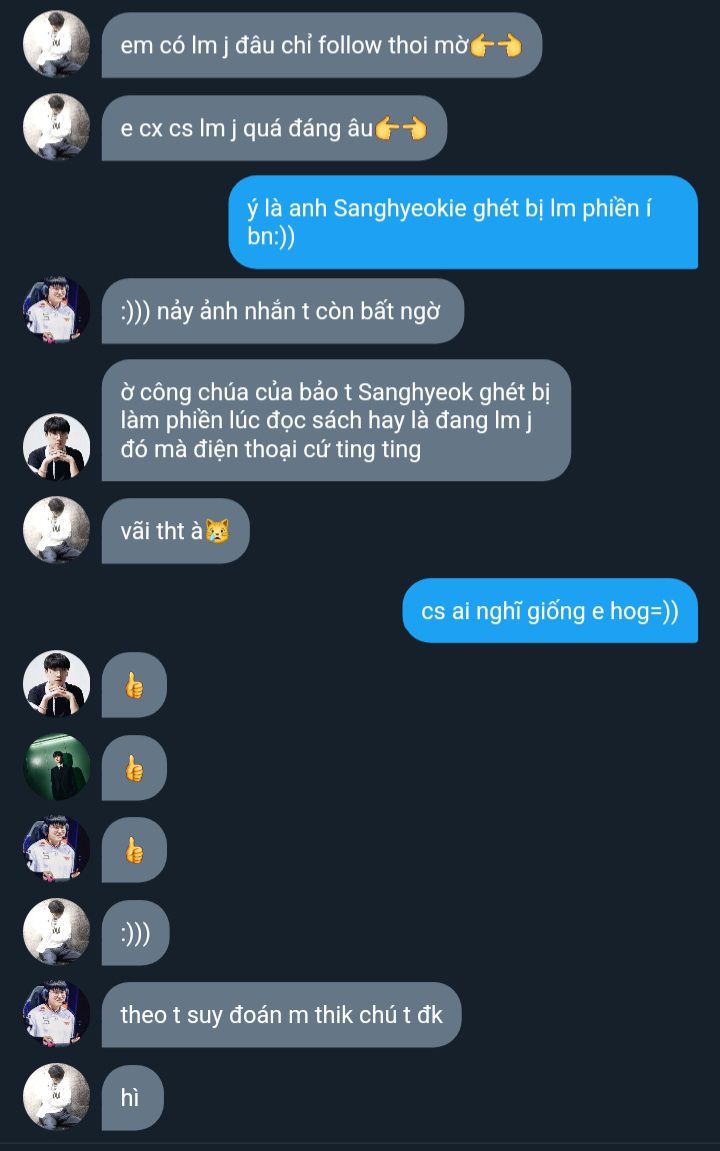The width and height of the screenshot is (720, 1151).
Task: Tap the avatar next to 'nảy ảnh nhắn t còn bất ngờ'
Action: tap(57, 310)
